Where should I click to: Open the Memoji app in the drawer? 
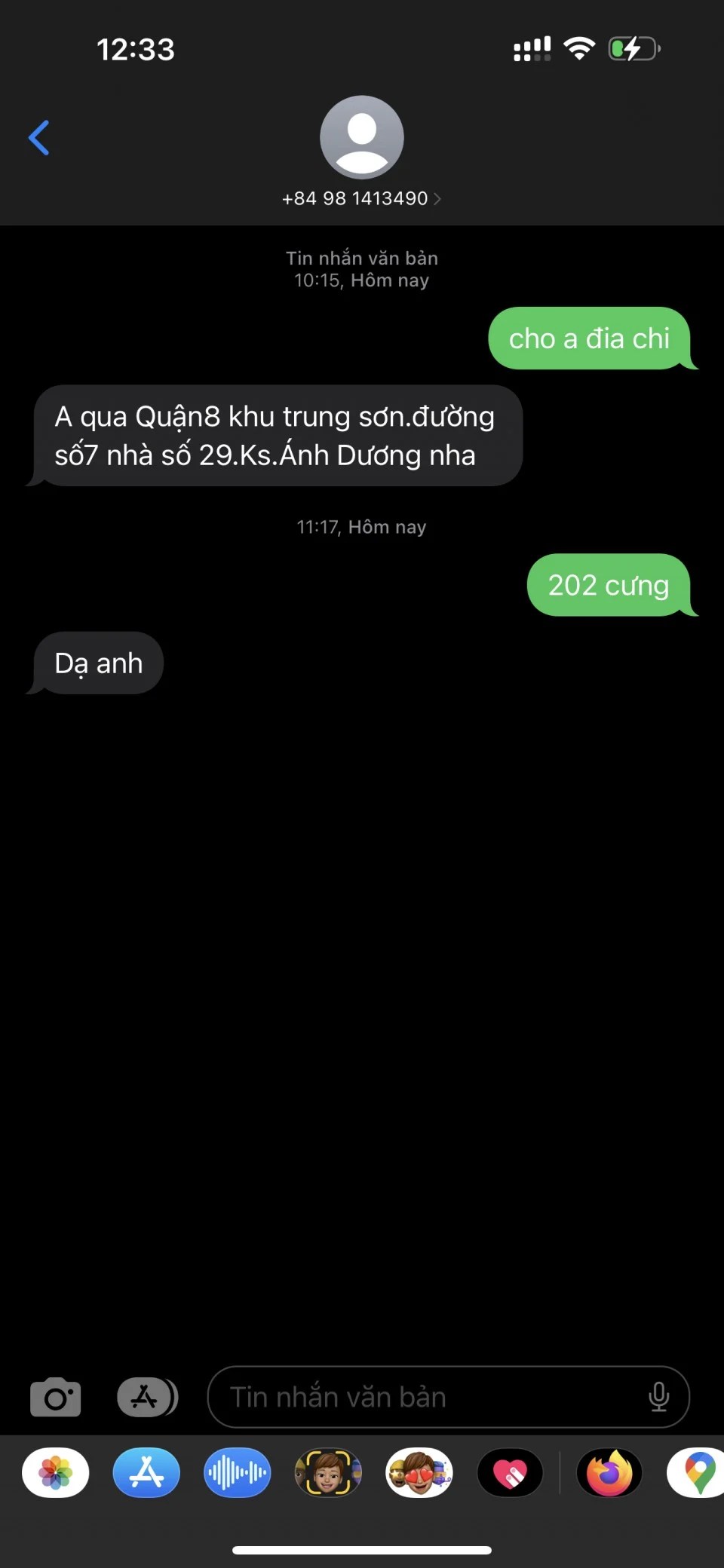(328, 1472)
